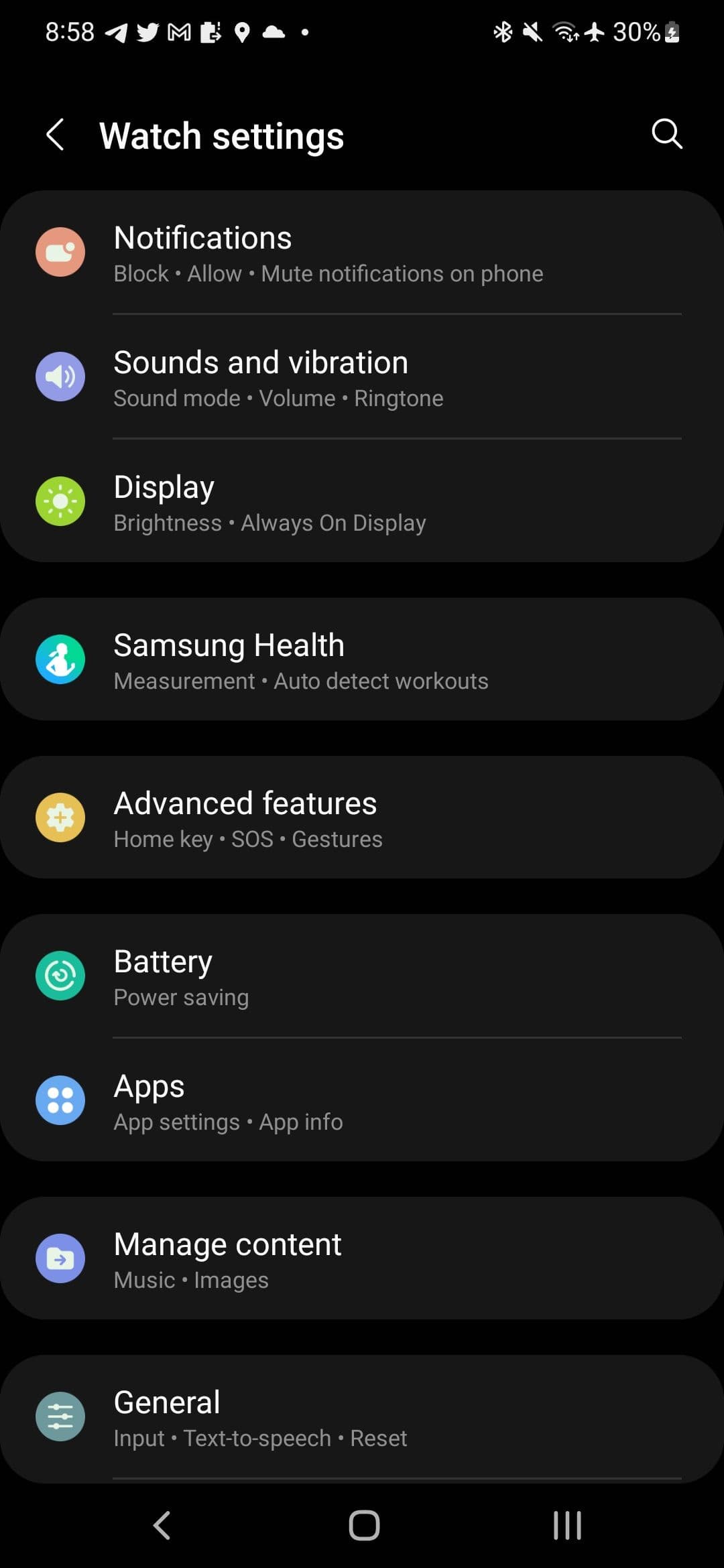Go back from Watch settings

[56, 135]
